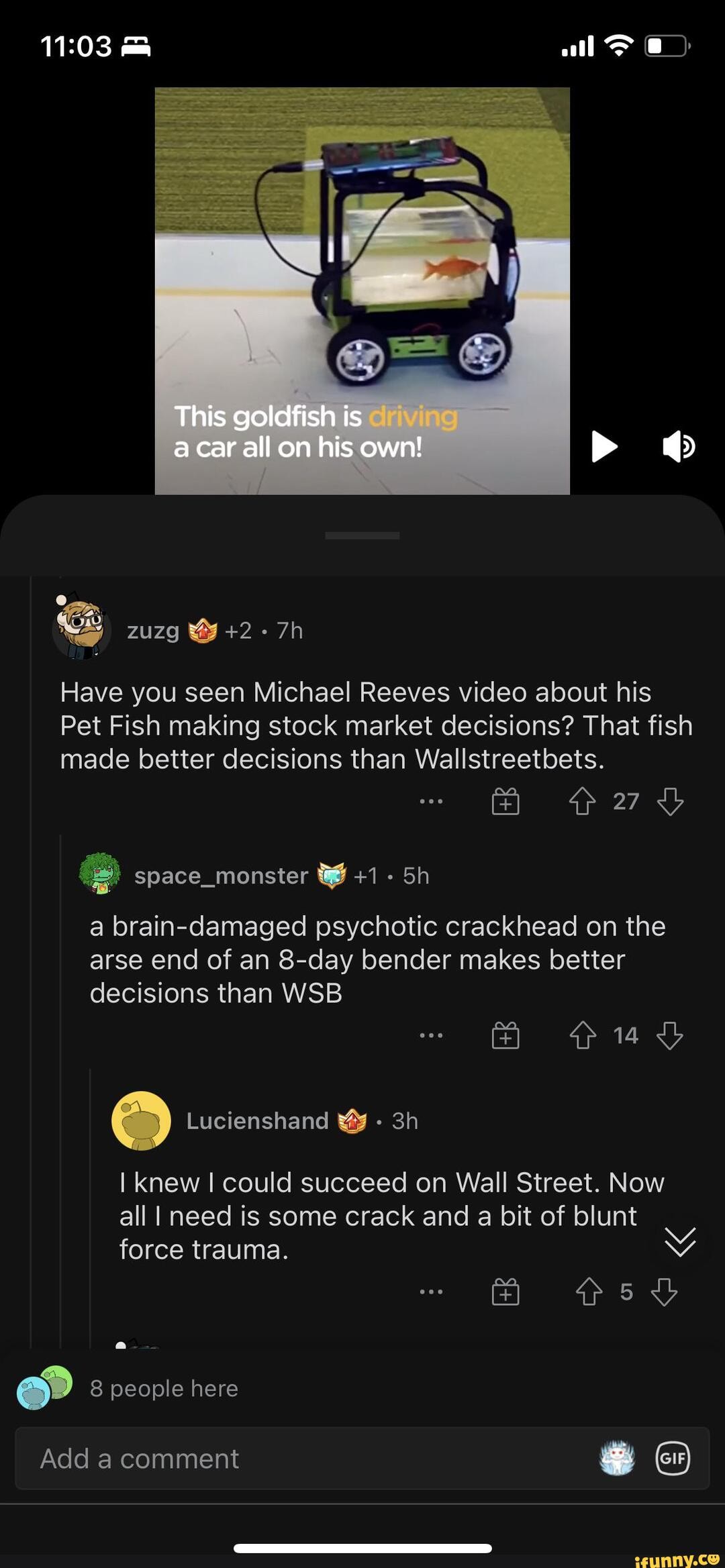This screenshot has width=725, height=1568.
Task: Downvote zuzg's comment
Action: 670,801
